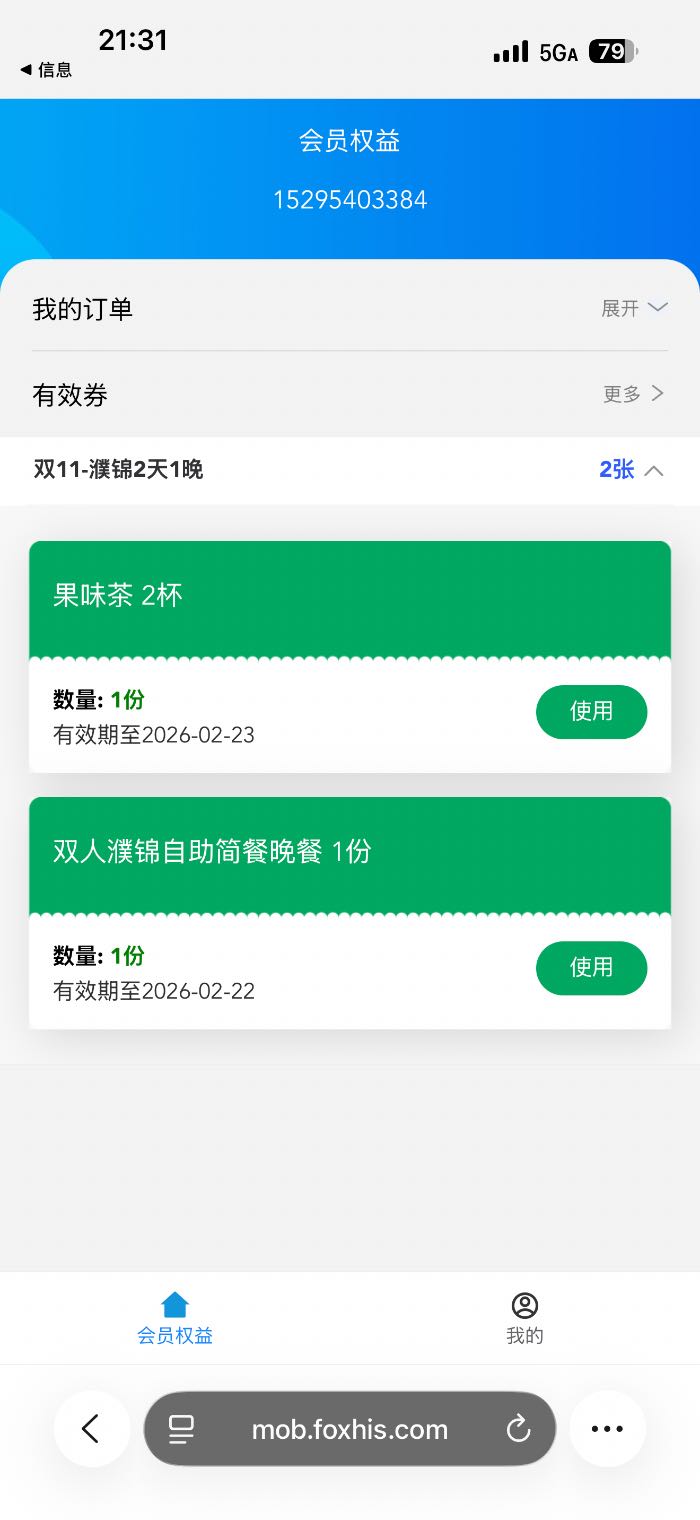Open the browser's three-dot menu
Screen dimensions: 700x1520
[608, 1429]
